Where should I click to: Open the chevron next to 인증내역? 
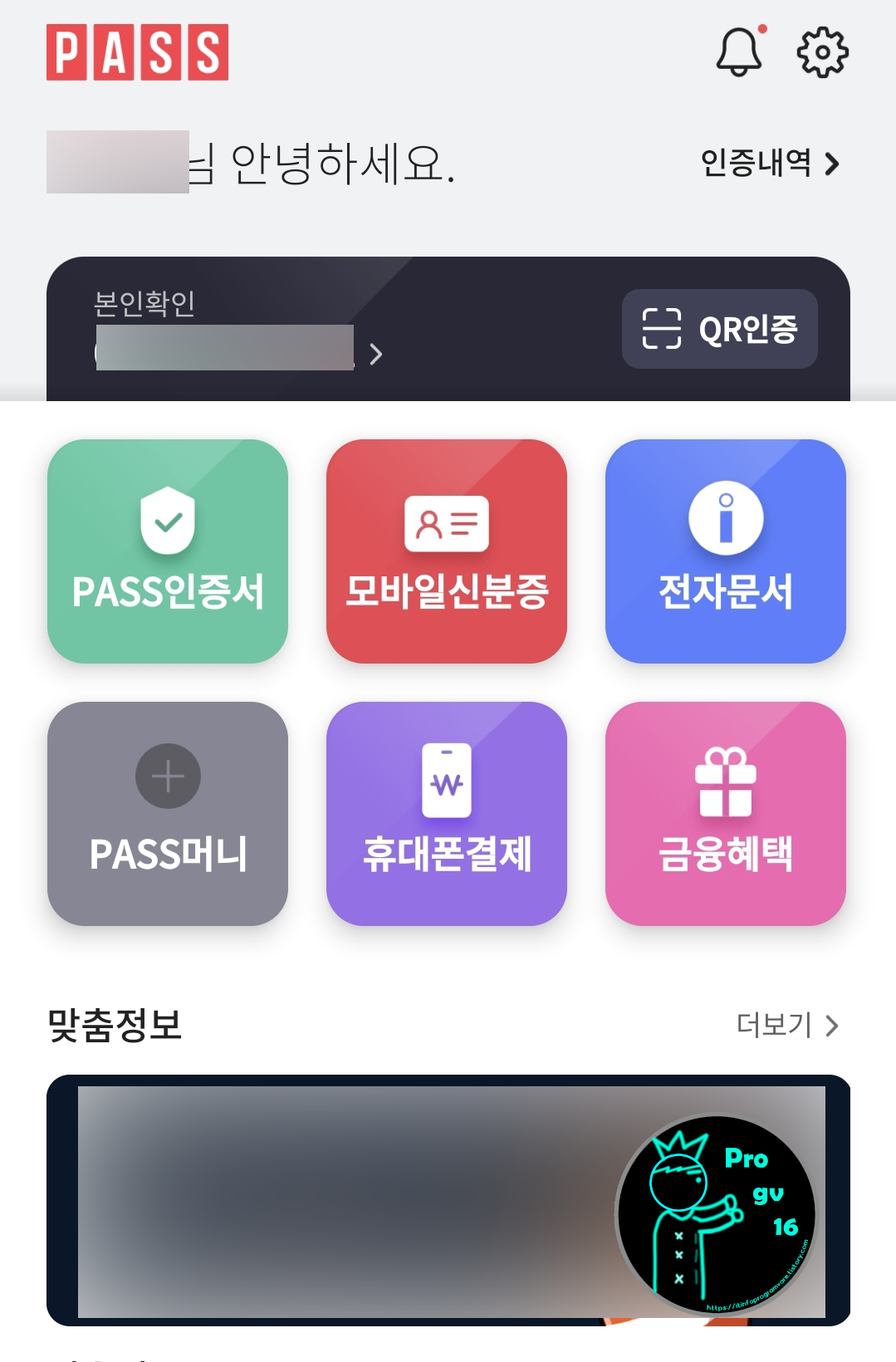coord(830,163)
